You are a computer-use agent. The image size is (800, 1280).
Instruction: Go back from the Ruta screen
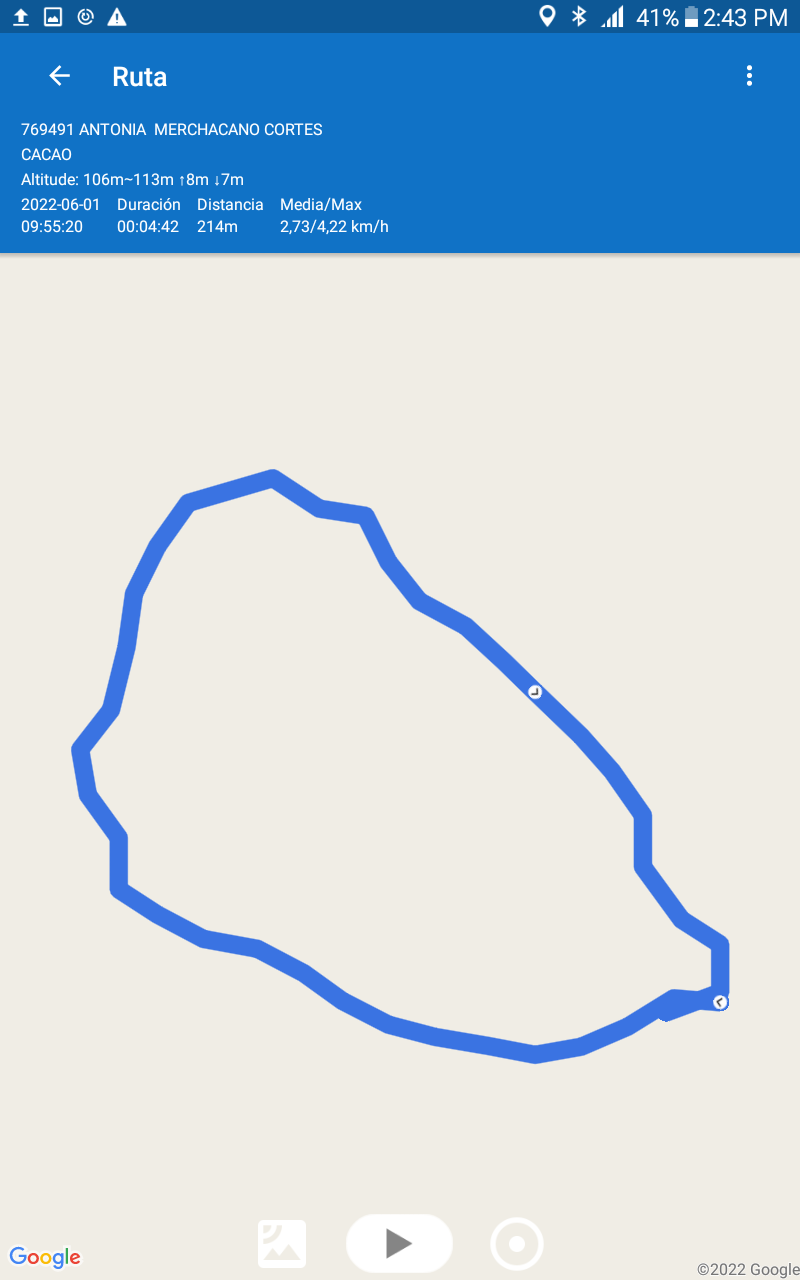pos(60,76)
